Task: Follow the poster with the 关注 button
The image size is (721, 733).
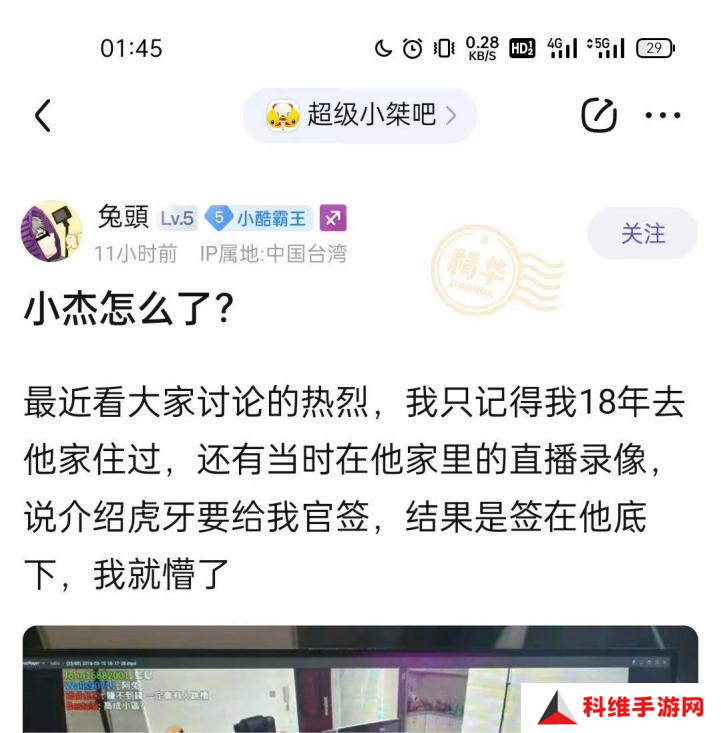Action: 642,234
